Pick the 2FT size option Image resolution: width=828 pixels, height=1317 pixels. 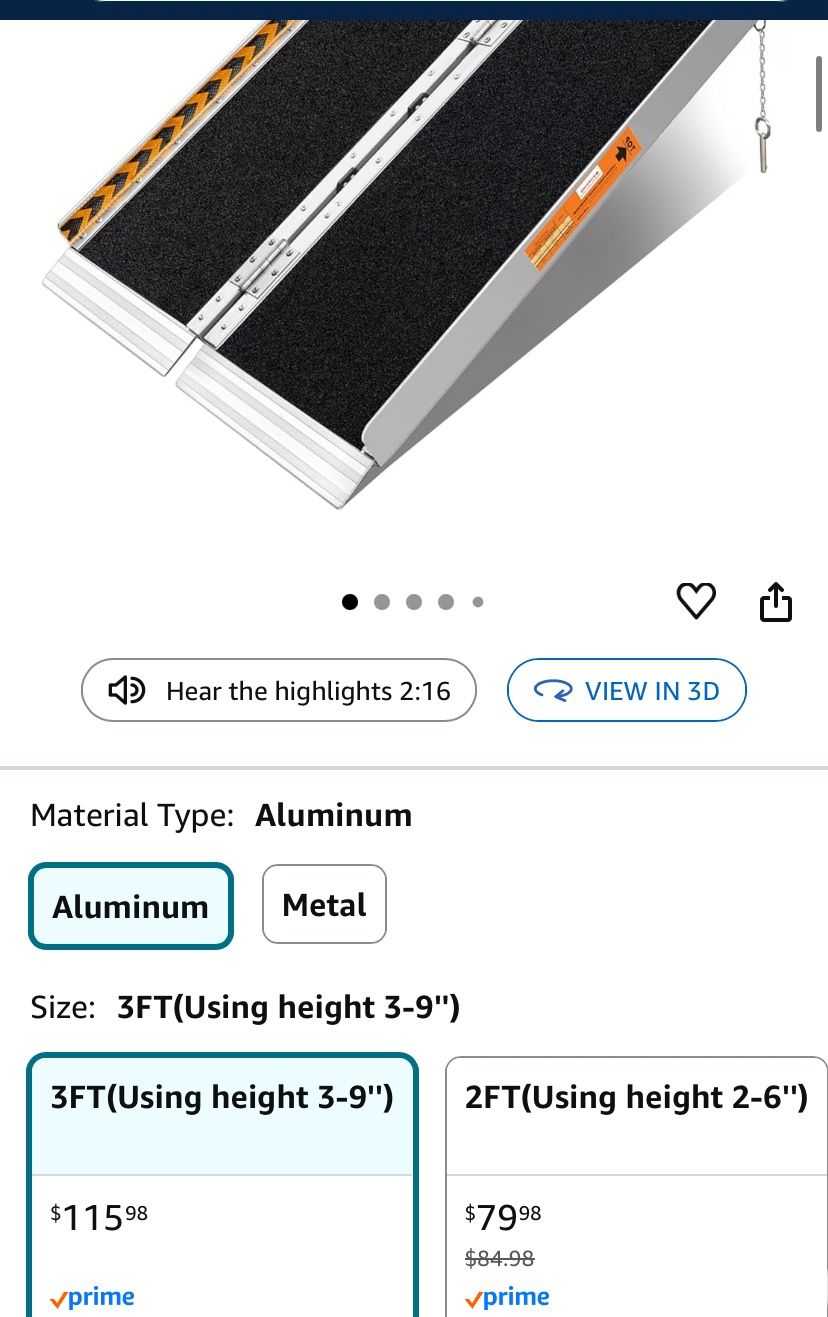637,1186
